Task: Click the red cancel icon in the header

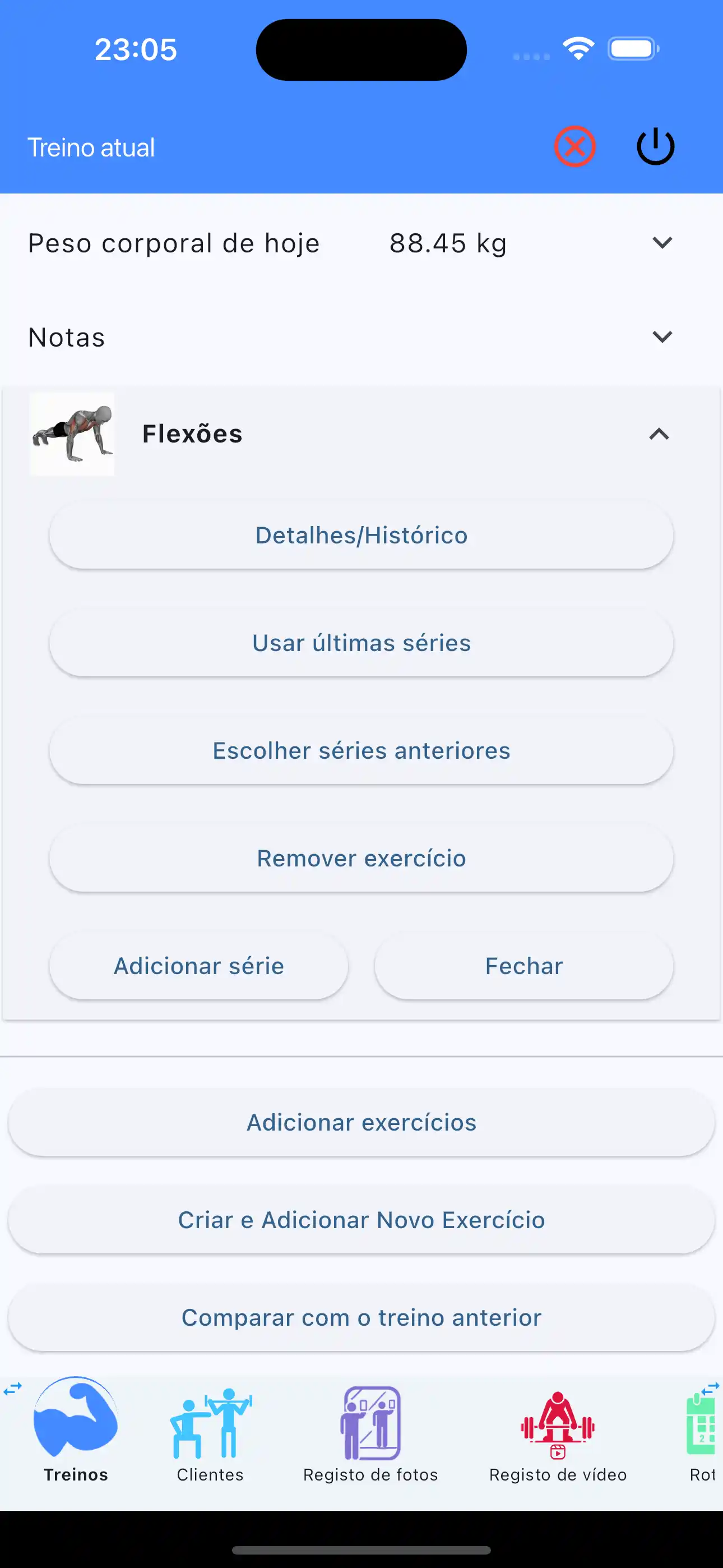Action: click(x=575, y=145)
